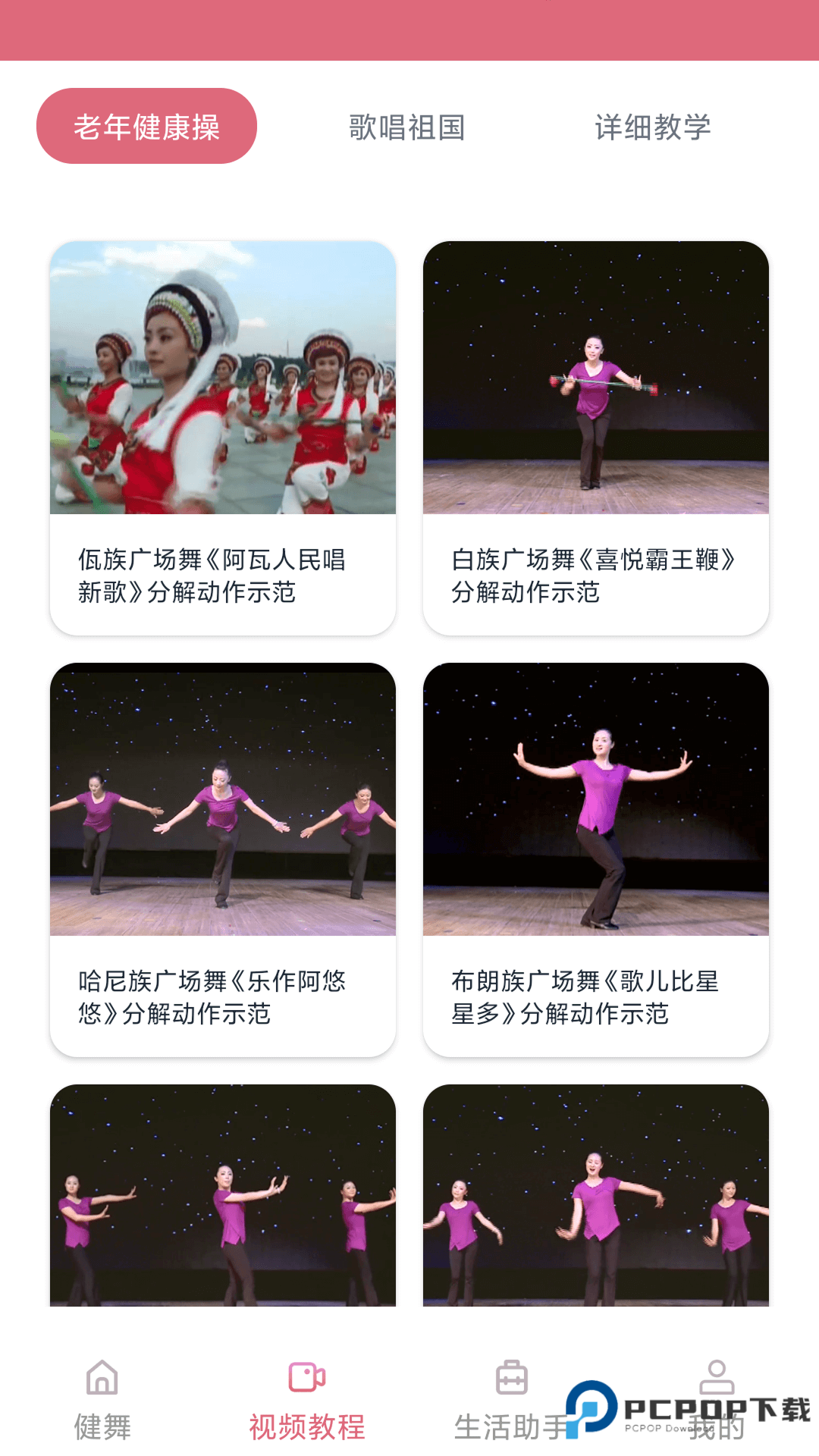
Task: Go to the 健舞 home tab
Action: click(x=102, y=1399)
